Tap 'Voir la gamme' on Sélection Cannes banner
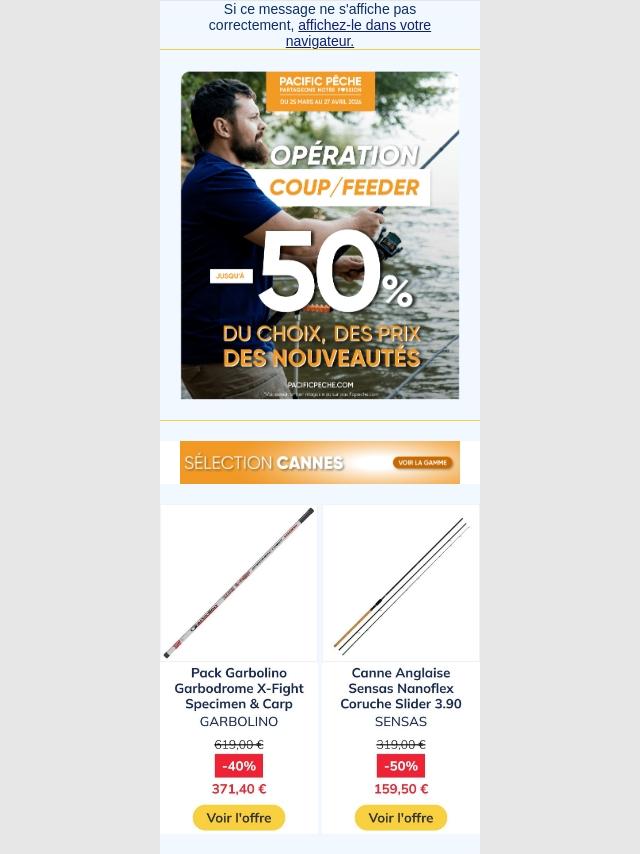Image resolution: width=640 pixels, height=854 pixels. 421,463
